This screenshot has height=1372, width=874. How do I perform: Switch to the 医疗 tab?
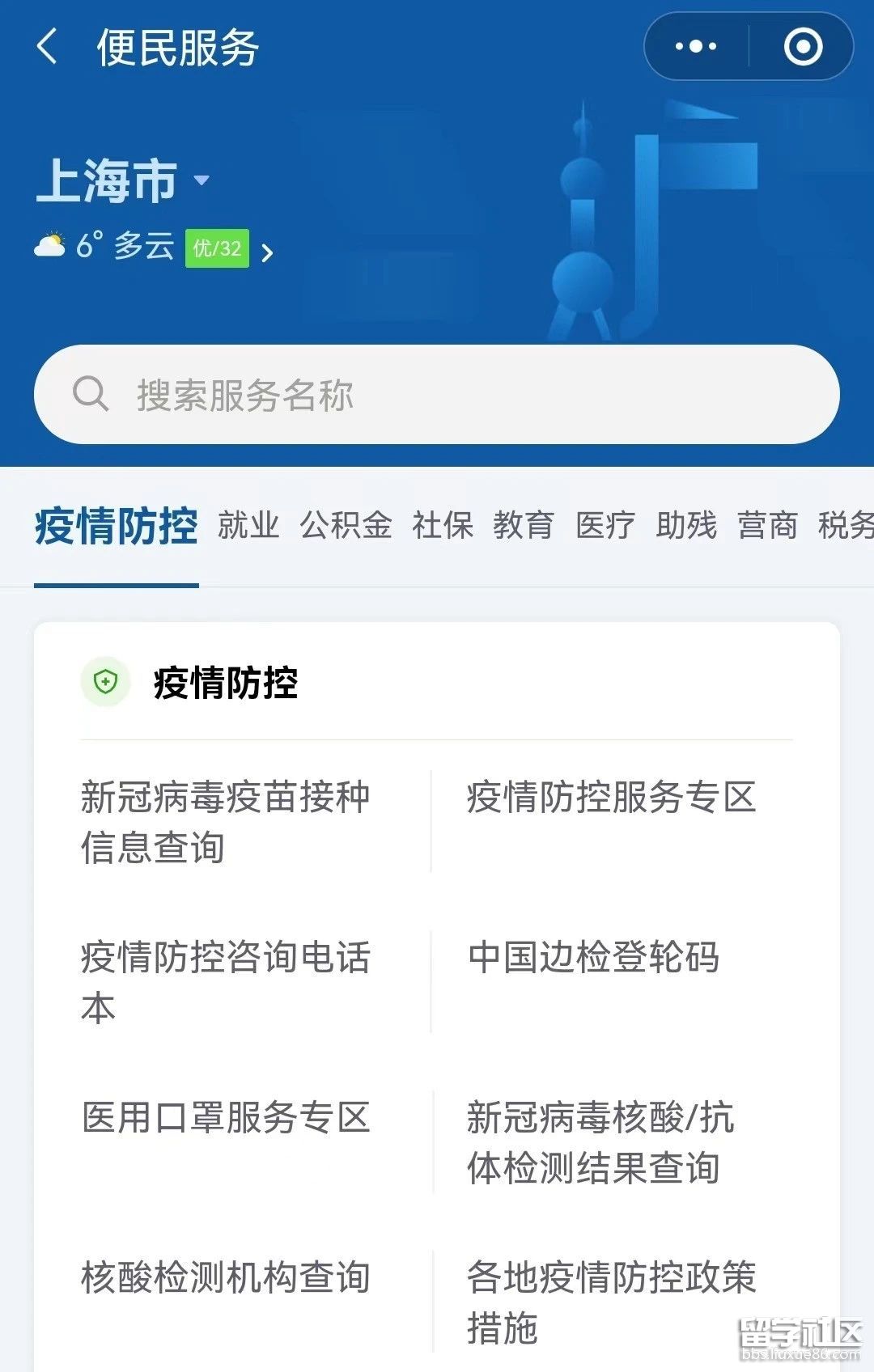[x=605, y=526]
